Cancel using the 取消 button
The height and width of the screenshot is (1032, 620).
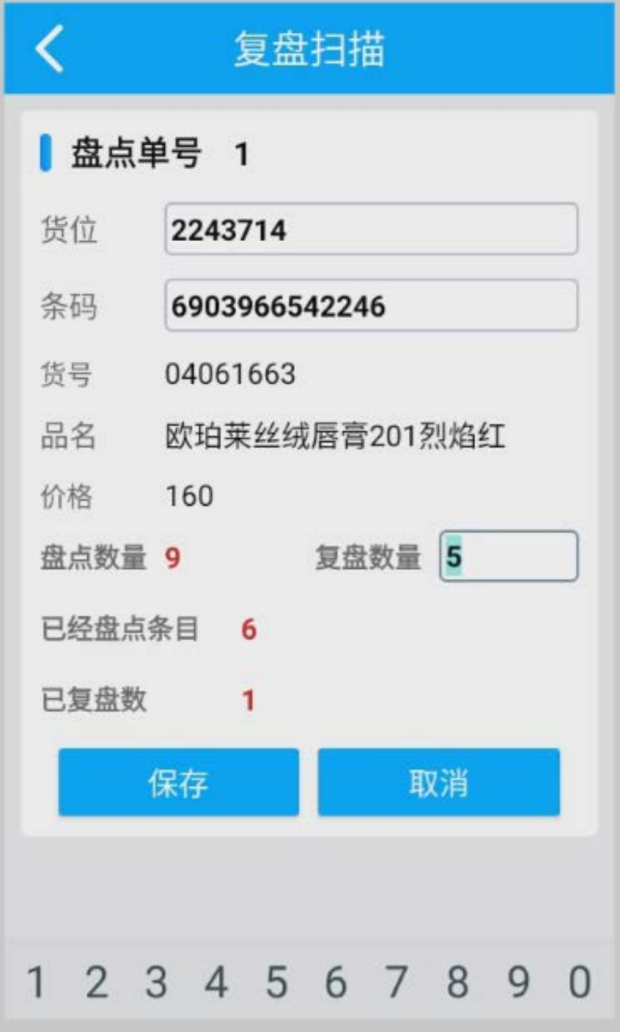[x=439, y=783]
